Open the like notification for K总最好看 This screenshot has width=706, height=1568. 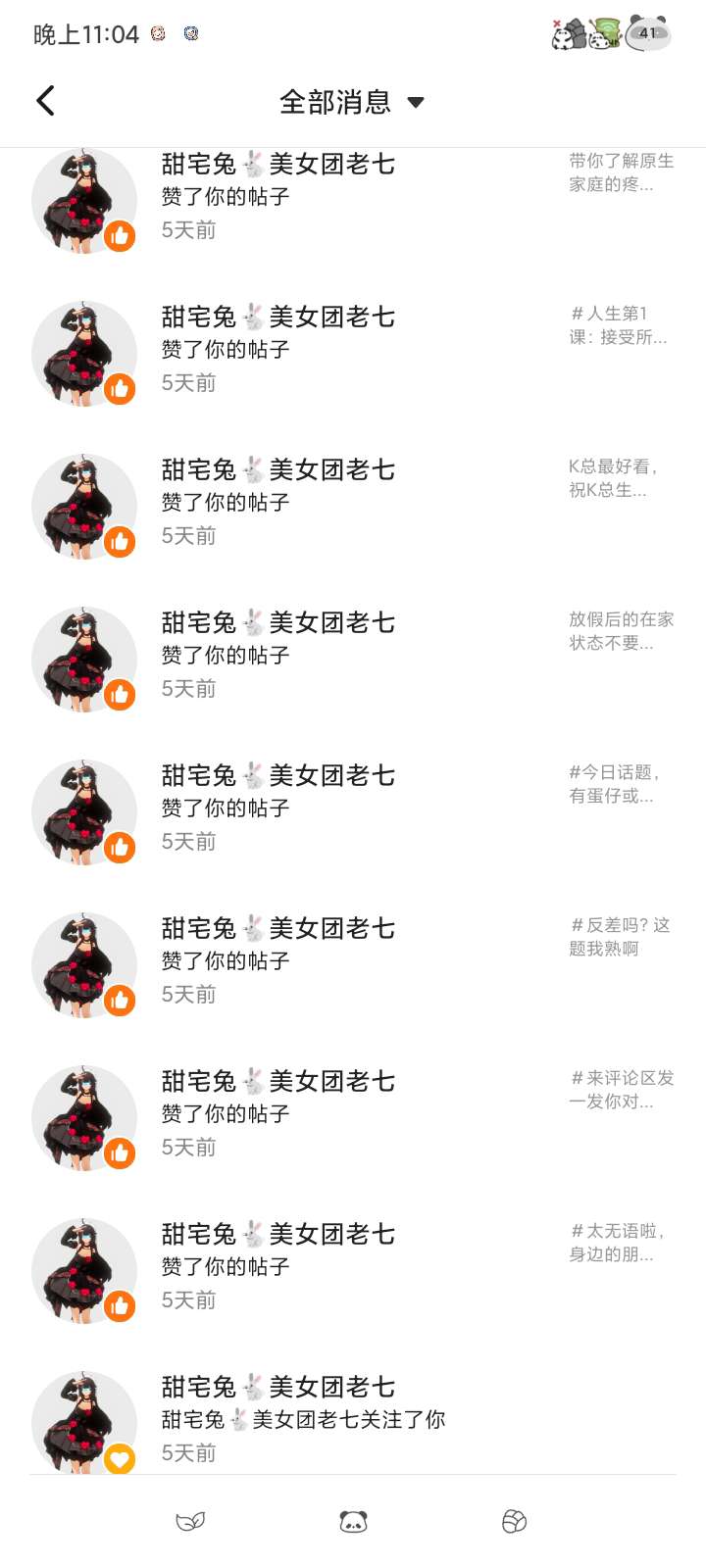coord(353,503)
